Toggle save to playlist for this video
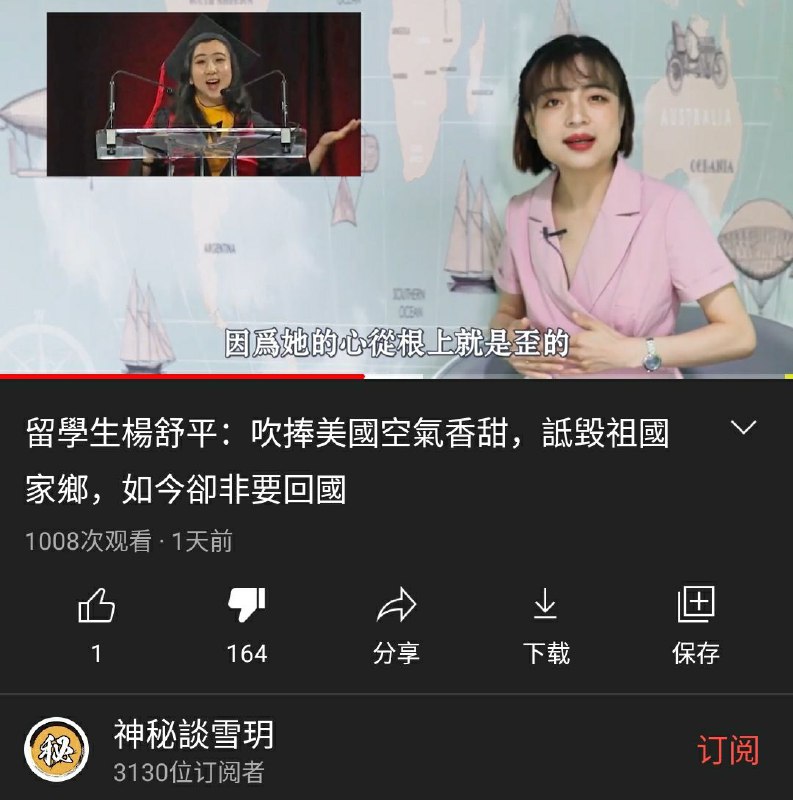The height and width of the screenshot is (800, 793). coord(694,604)
